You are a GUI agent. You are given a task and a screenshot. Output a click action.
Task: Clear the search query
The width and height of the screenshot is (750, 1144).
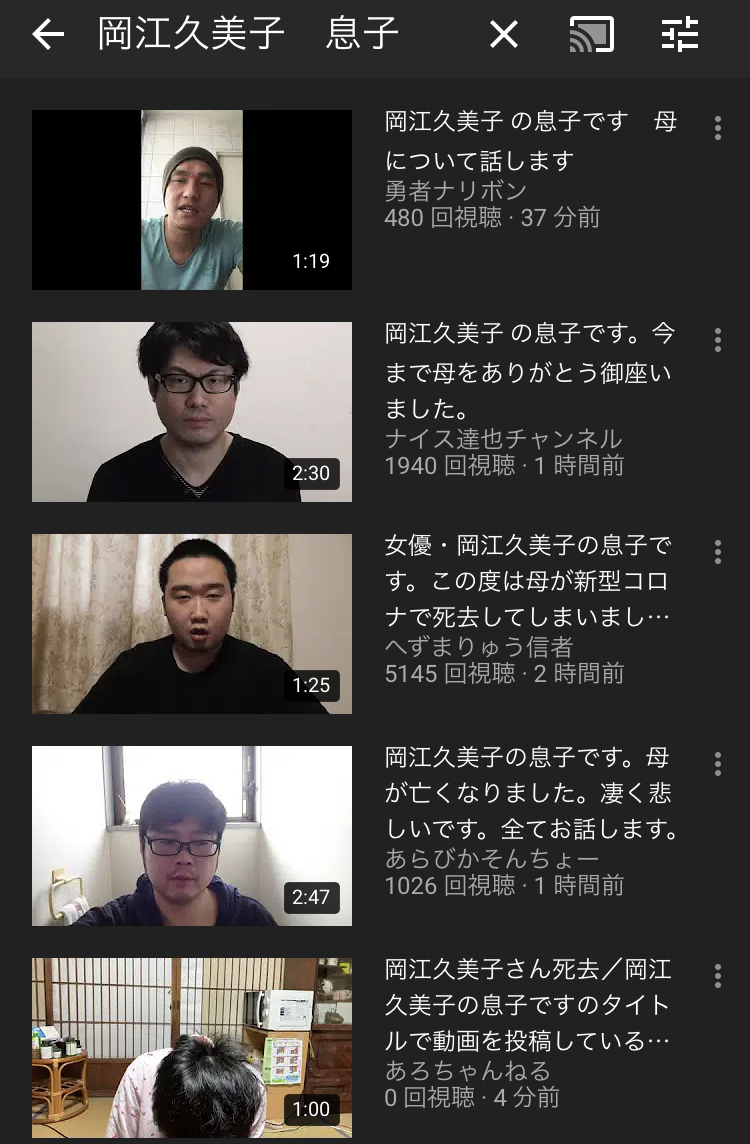pyautogui.click(x=504, y=36)
